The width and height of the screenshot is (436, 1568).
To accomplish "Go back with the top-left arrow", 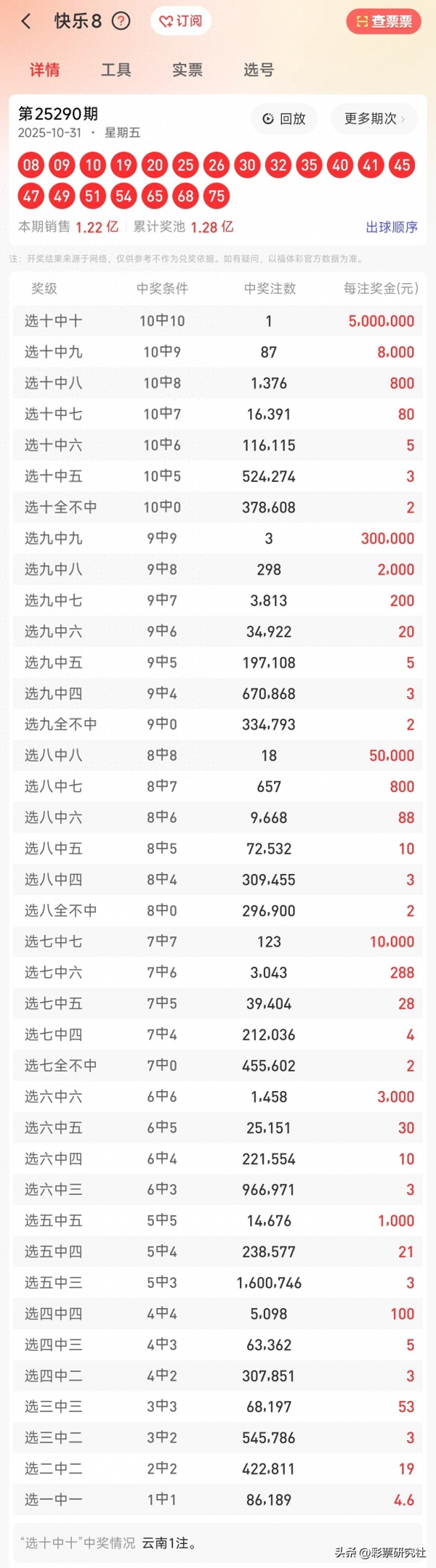I will 26,21.
